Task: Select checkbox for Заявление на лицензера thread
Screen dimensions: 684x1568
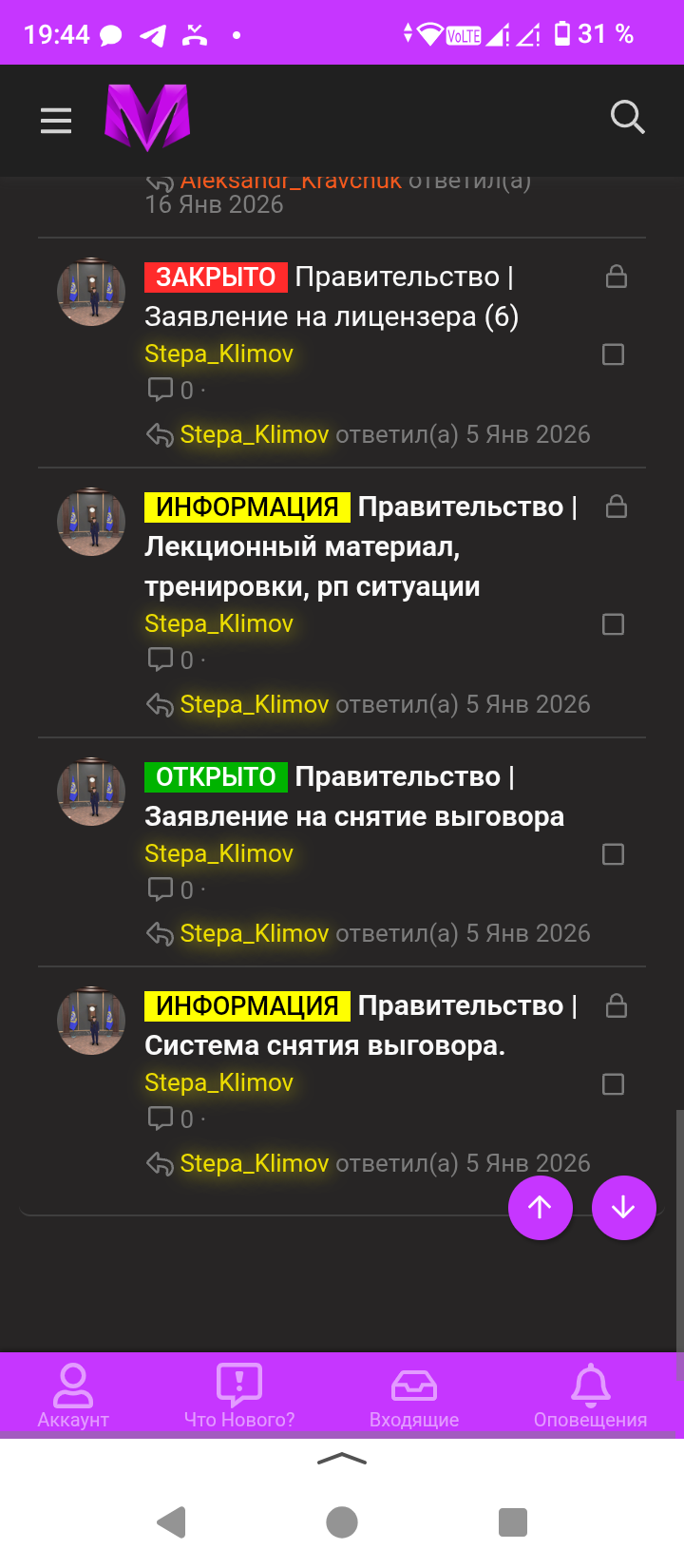Action: (614, 354)
